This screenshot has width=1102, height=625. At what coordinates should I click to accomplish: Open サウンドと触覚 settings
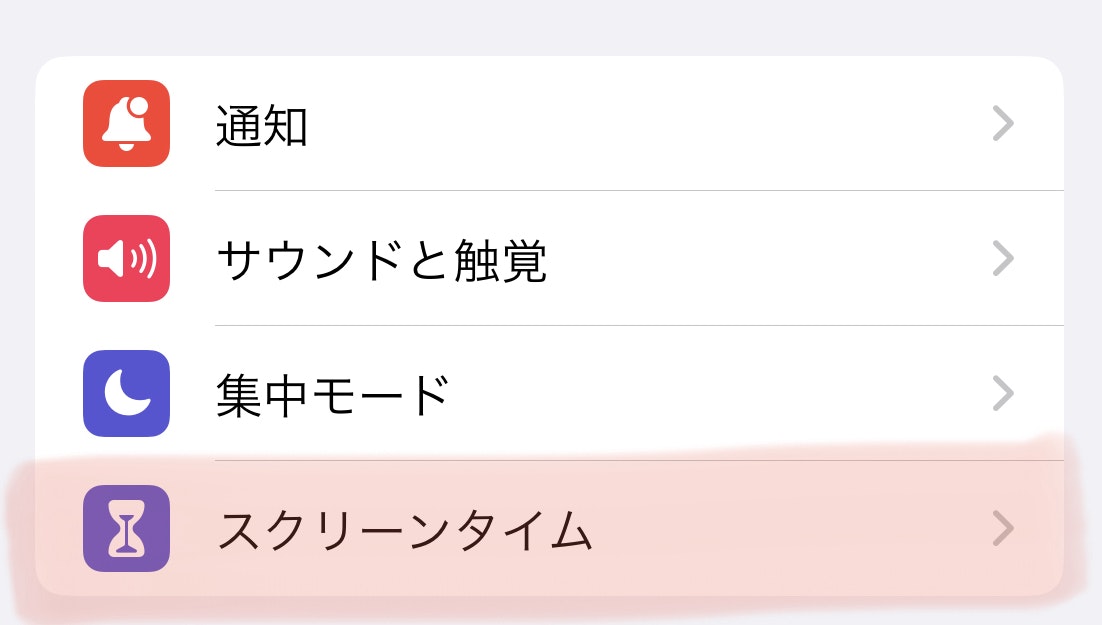(x=548, y=260)
